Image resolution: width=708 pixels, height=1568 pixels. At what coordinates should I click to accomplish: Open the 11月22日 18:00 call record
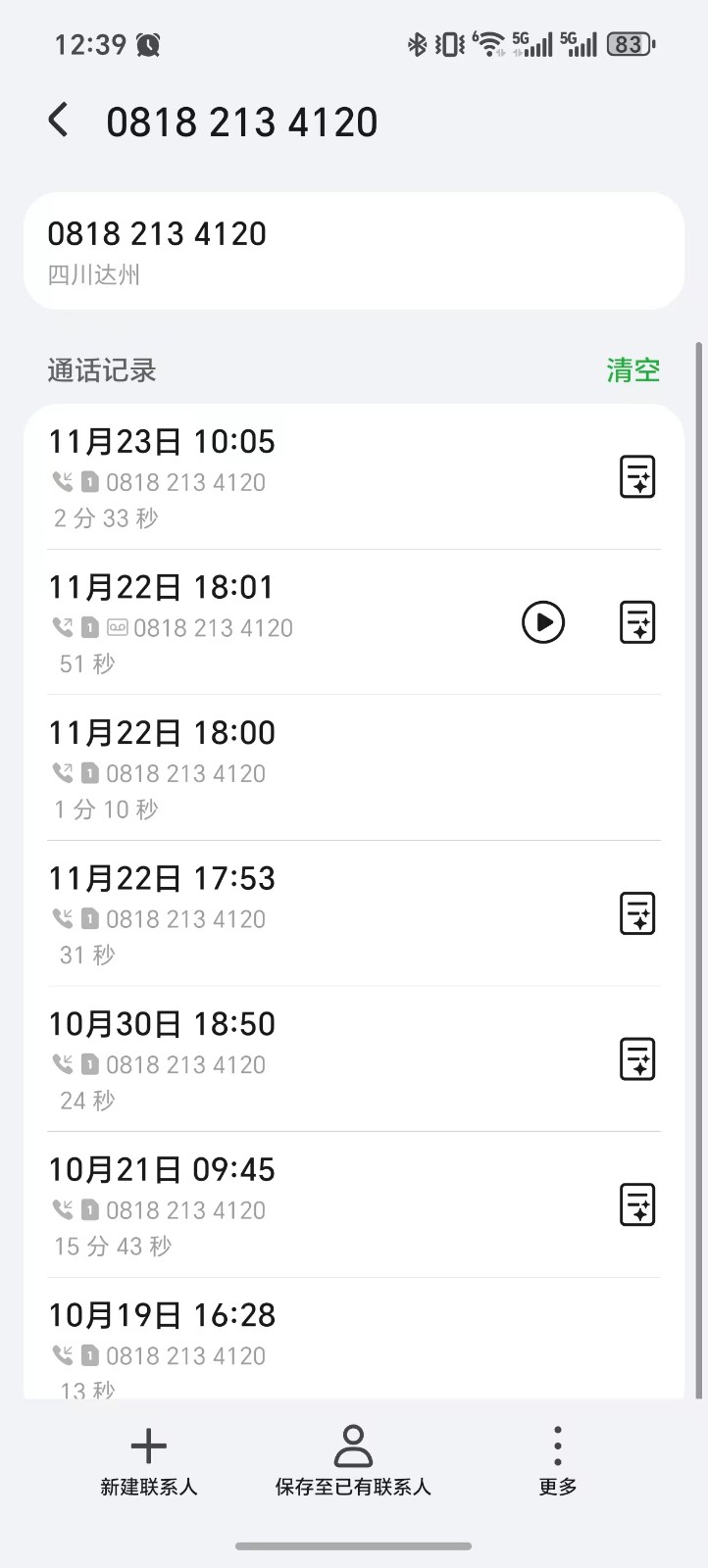pos(294,769)
